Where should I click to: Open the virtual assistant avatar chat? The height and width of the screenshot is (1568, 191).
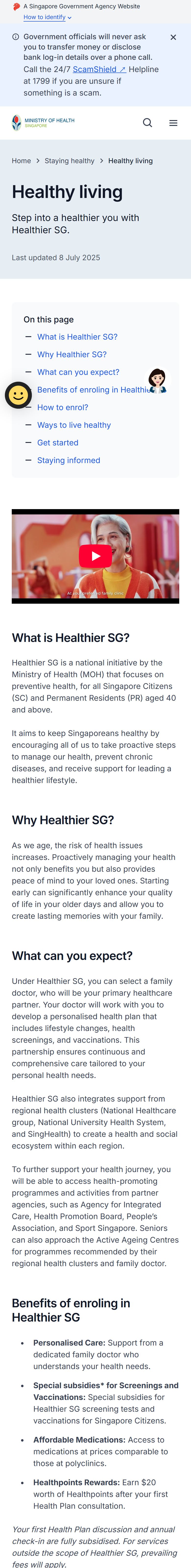pyautogui.click(x=157, y=380)
